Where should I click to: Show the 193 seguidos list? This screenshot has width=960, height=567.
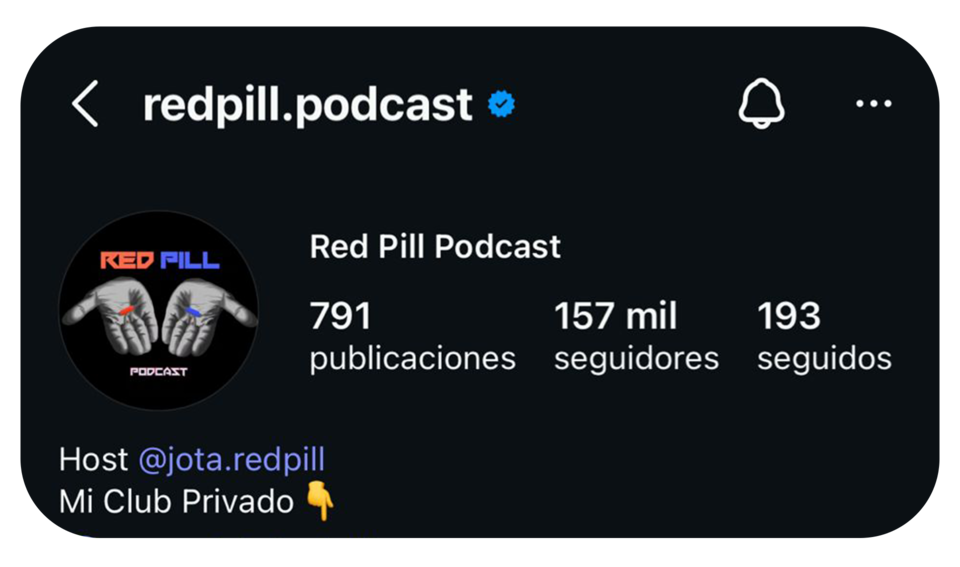pyautogui.click(x=823, y=336)
